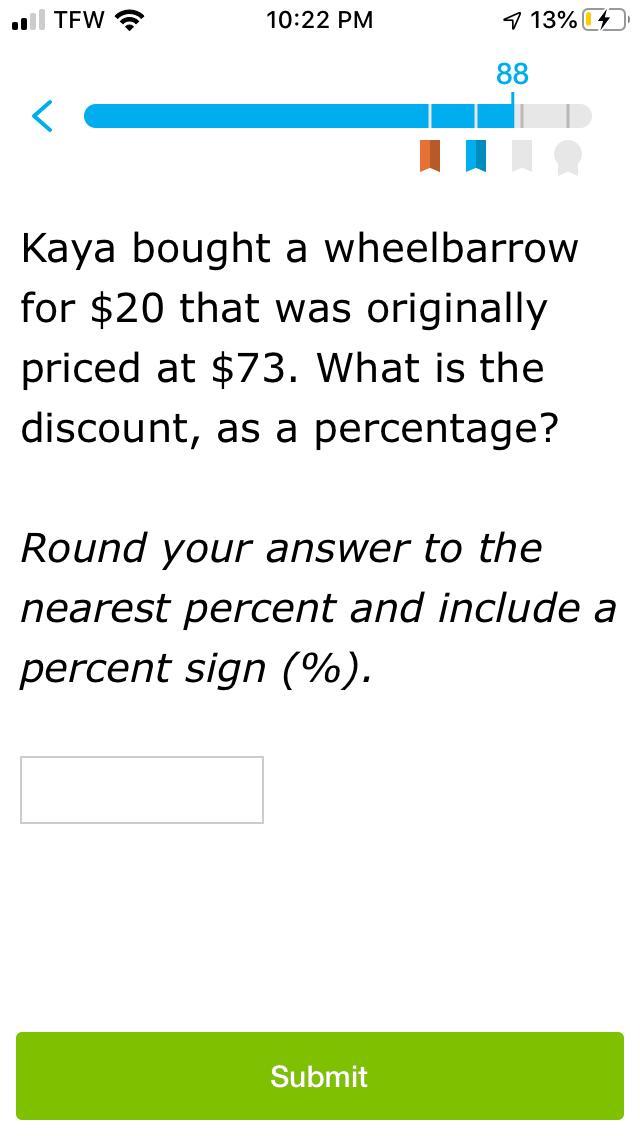Tap the answer input box

click(x=142, y=790)
